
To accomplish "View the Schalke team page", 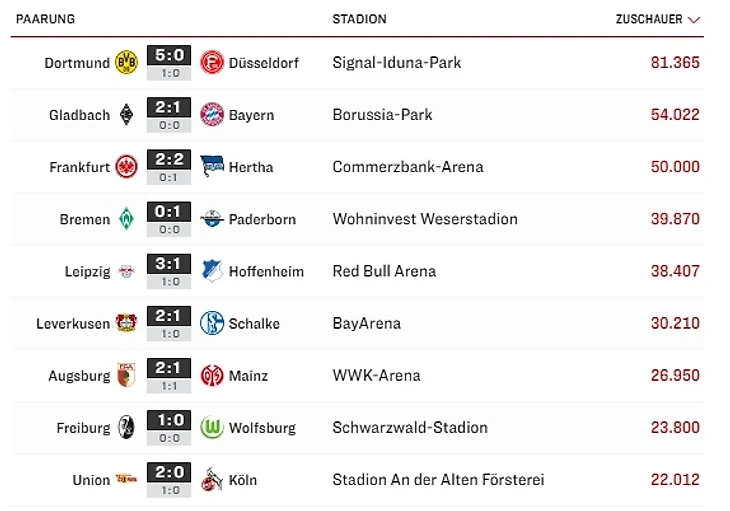I will click(x=254, y=323).
